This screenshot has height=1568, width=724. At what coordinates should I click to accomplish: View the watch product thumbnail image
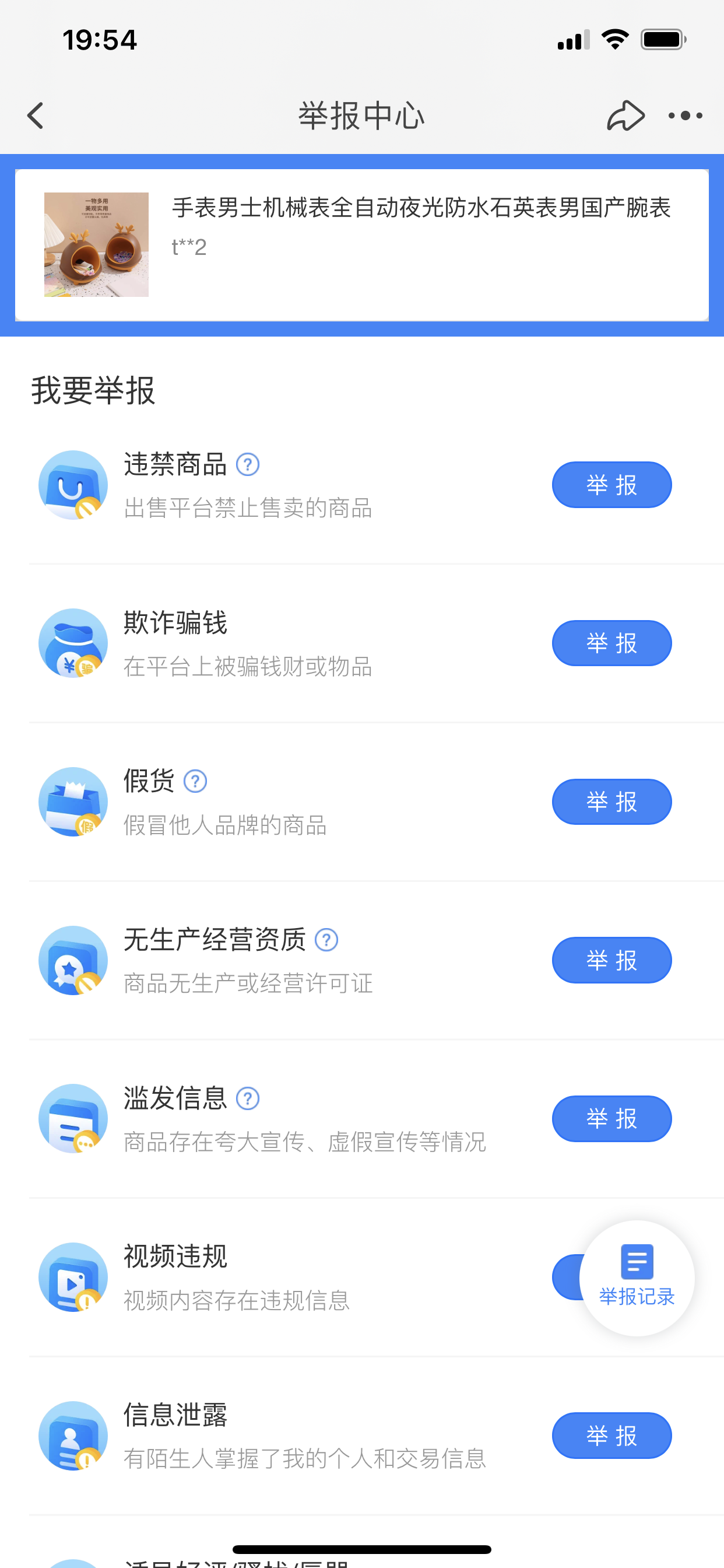[96, 243]
